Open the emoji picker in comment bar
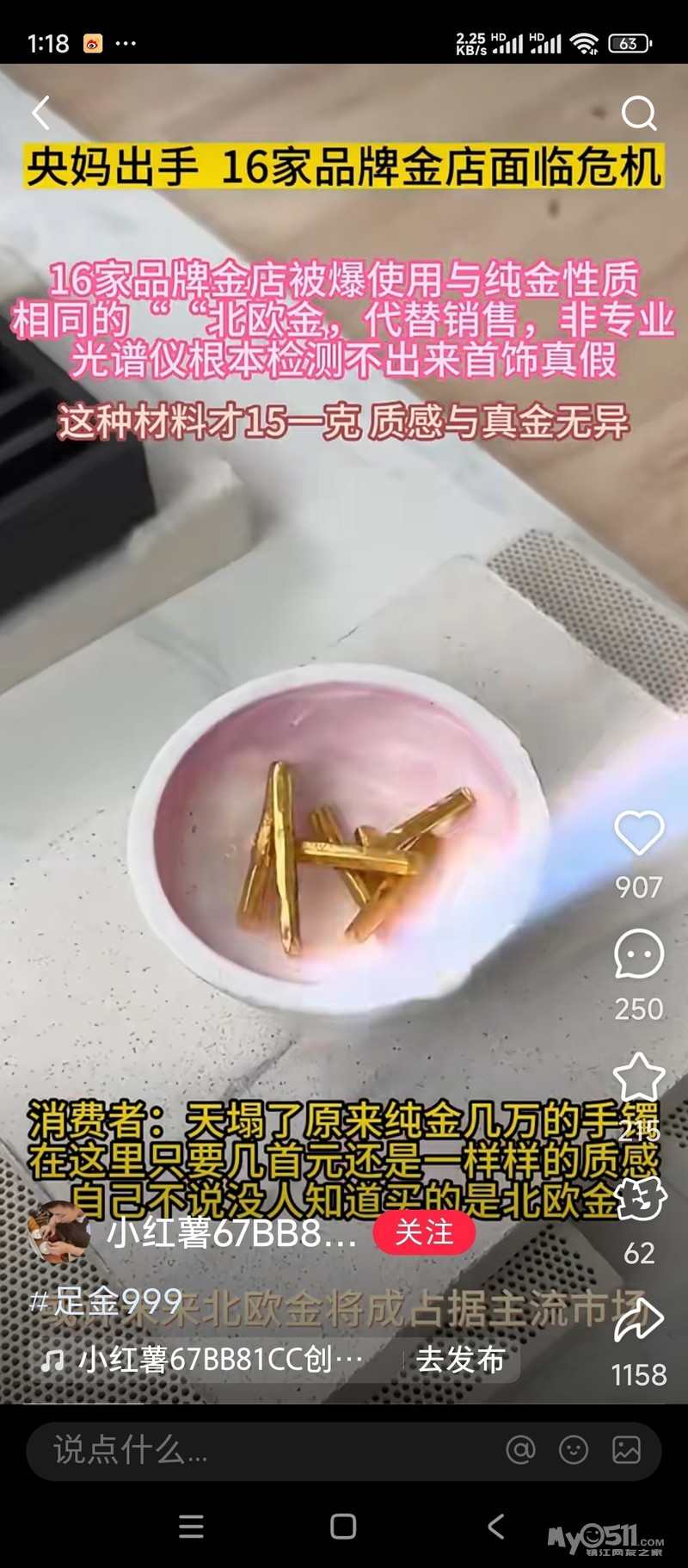The image size is (688, 1568). click(574, 1450)
